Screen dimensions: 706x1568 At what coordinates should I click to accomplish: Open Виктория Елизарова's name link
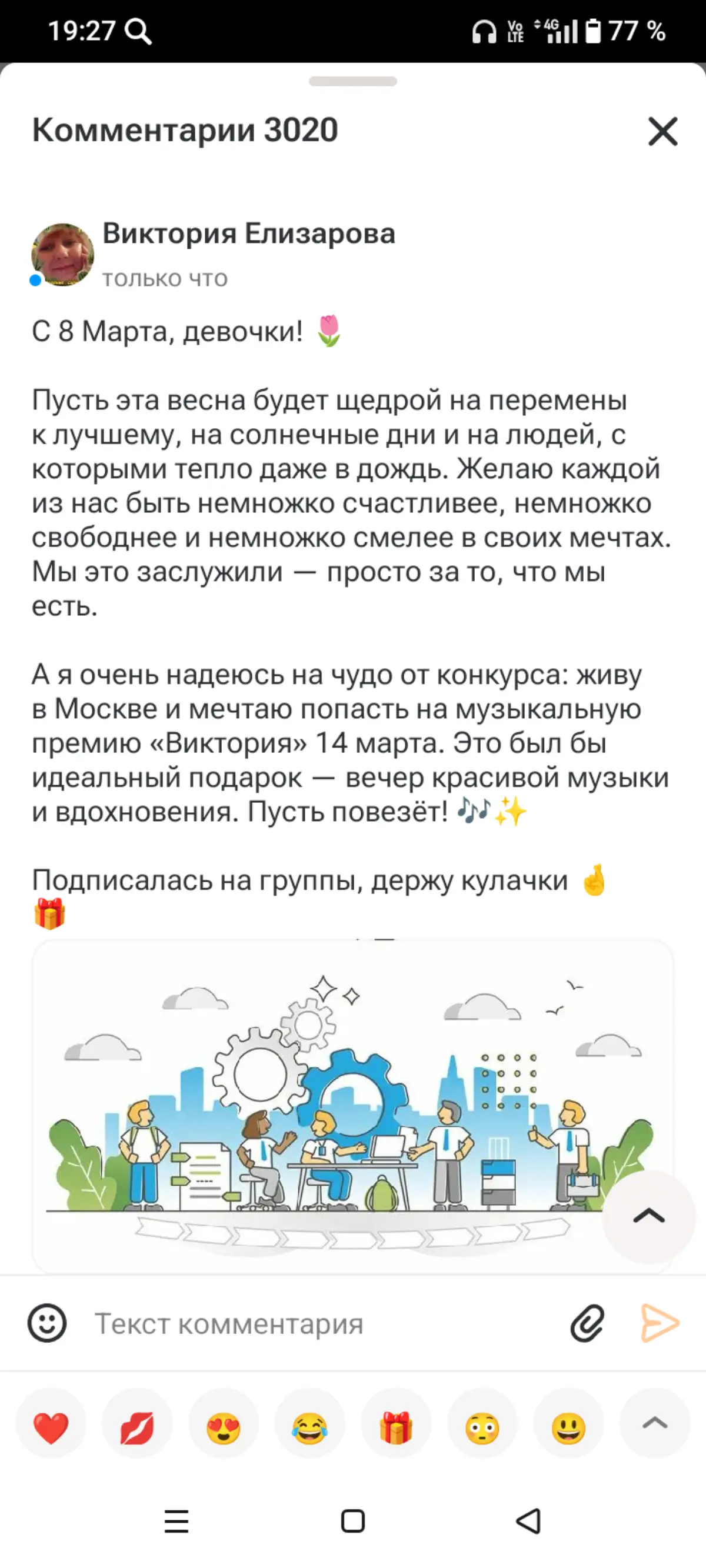tap(248, 233)
